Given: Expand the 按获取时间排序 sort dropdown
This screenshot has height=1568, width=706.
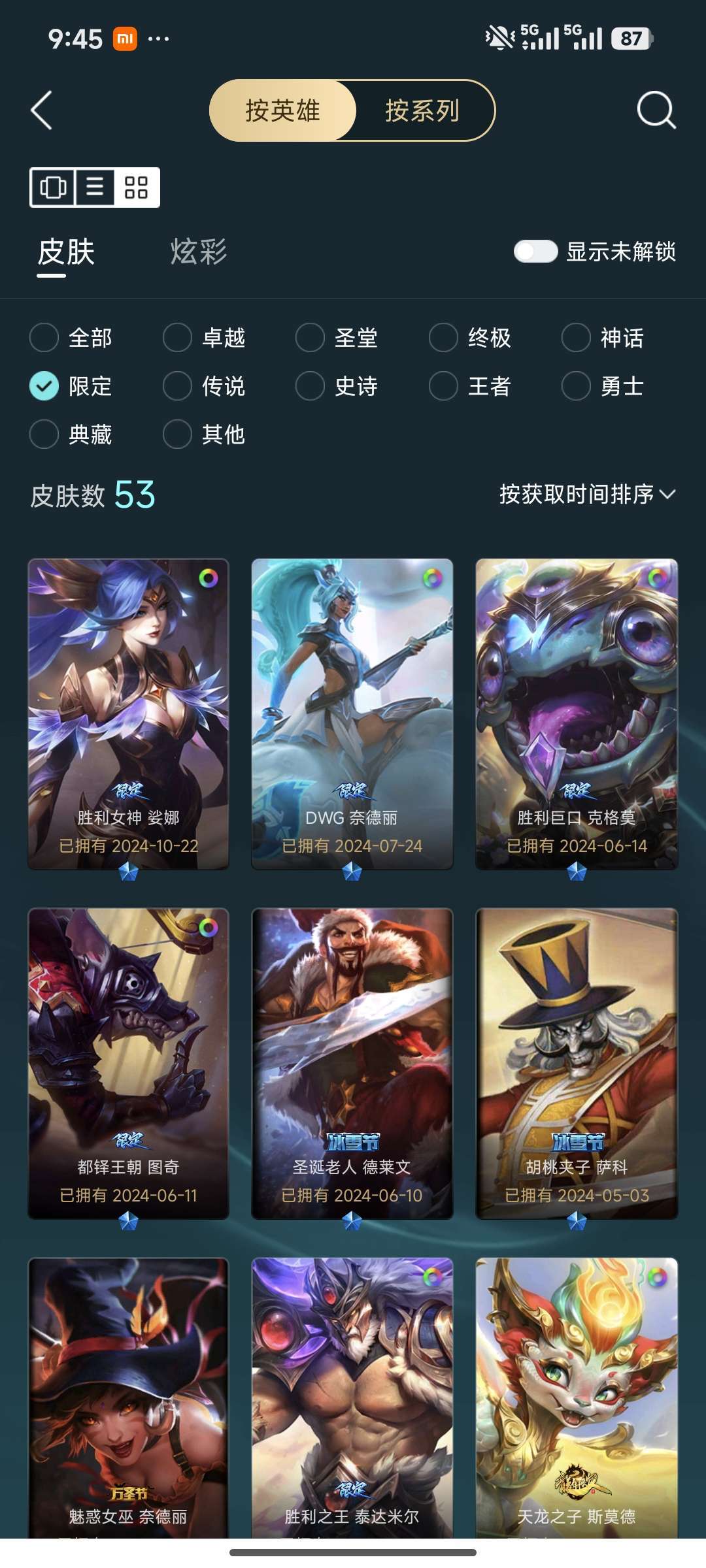Looking at the screenshot, I should [x=586, y=495].
